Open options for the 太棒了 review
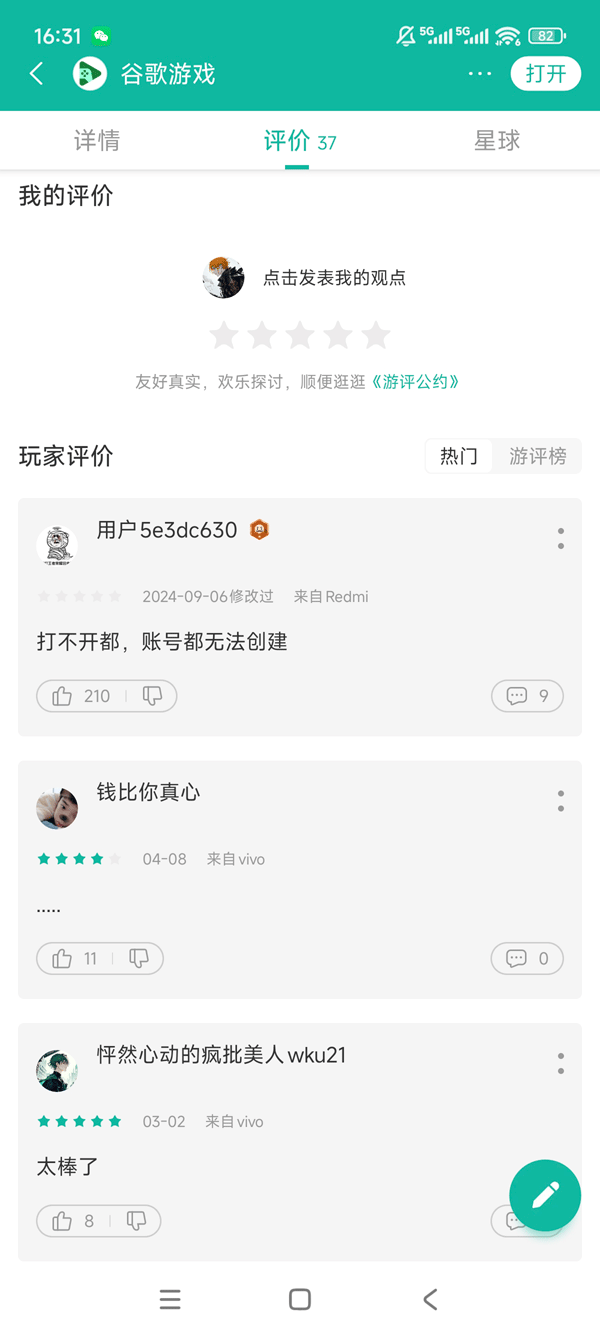The height and width of the screenshot is (1335, 600). [x=561, y=1063]
